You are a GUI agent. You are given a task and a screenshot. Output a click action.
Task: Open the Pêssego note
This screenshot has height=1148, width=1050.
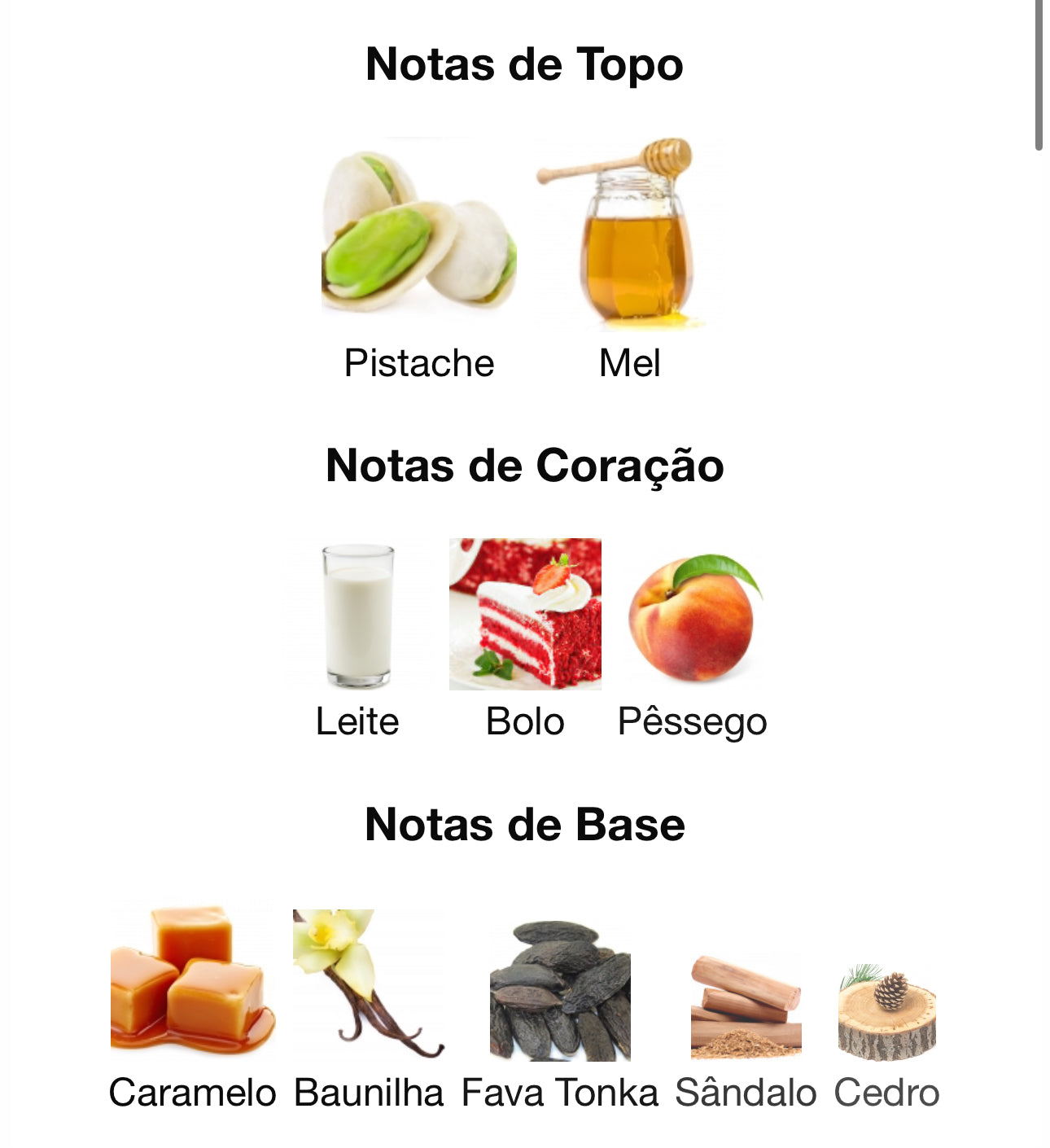693,616
